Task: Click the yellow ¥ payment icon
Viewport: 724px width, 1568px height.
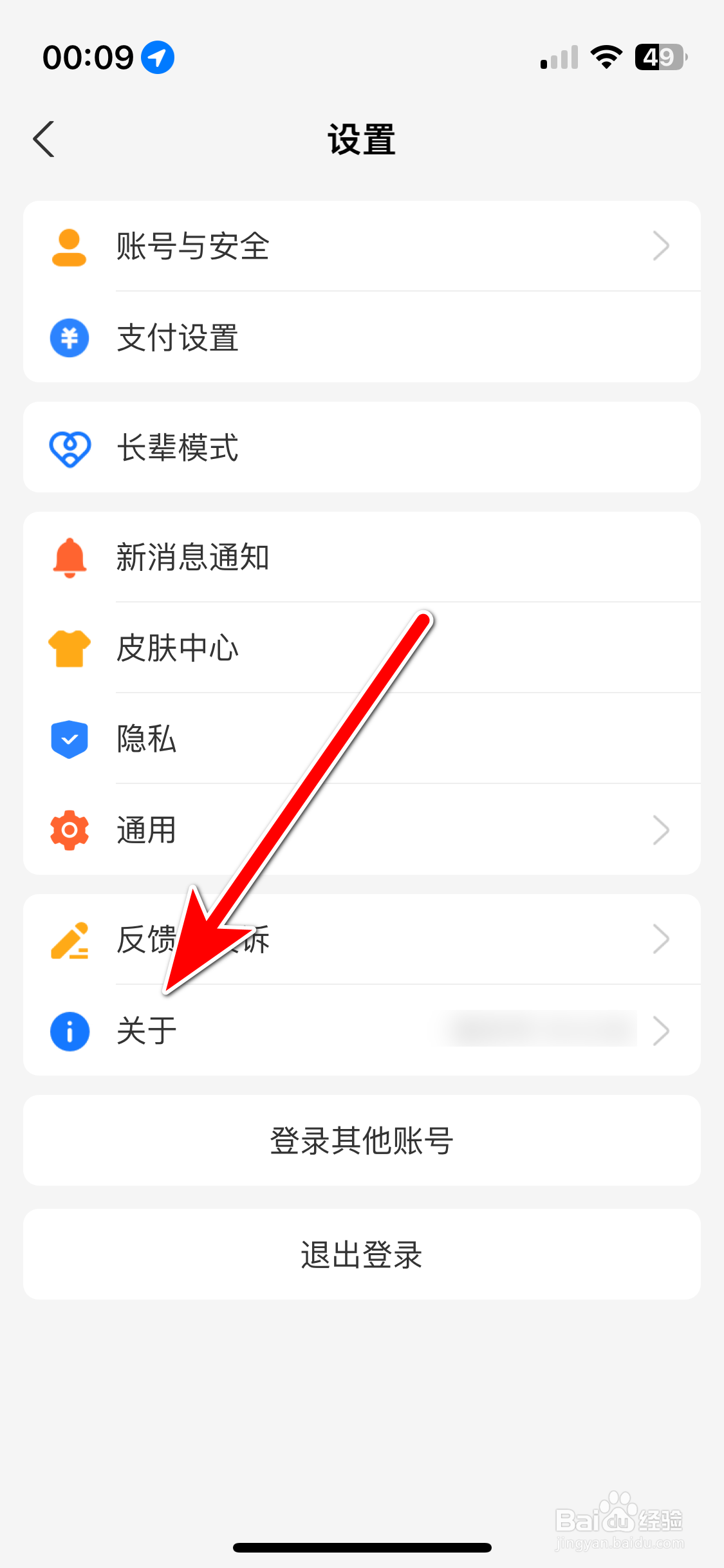Action: click(69, 337)
